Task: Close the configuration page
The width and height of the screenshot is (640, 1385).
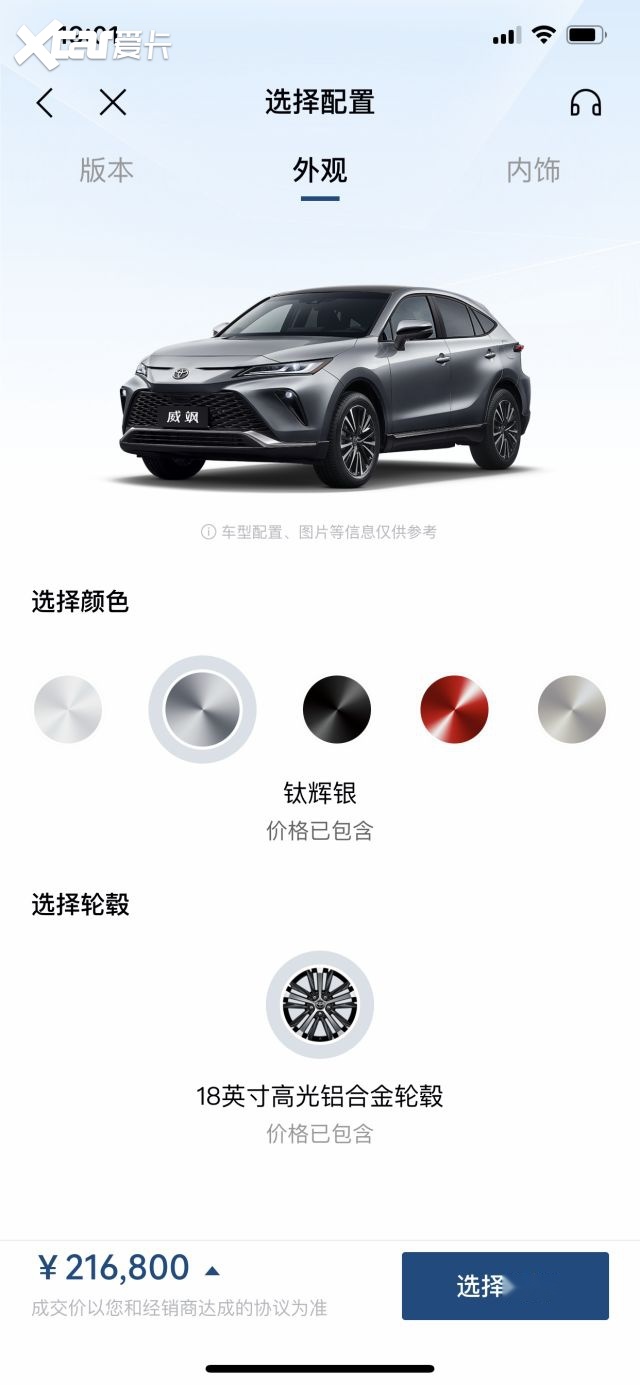Action: click(x=113, y=102)
